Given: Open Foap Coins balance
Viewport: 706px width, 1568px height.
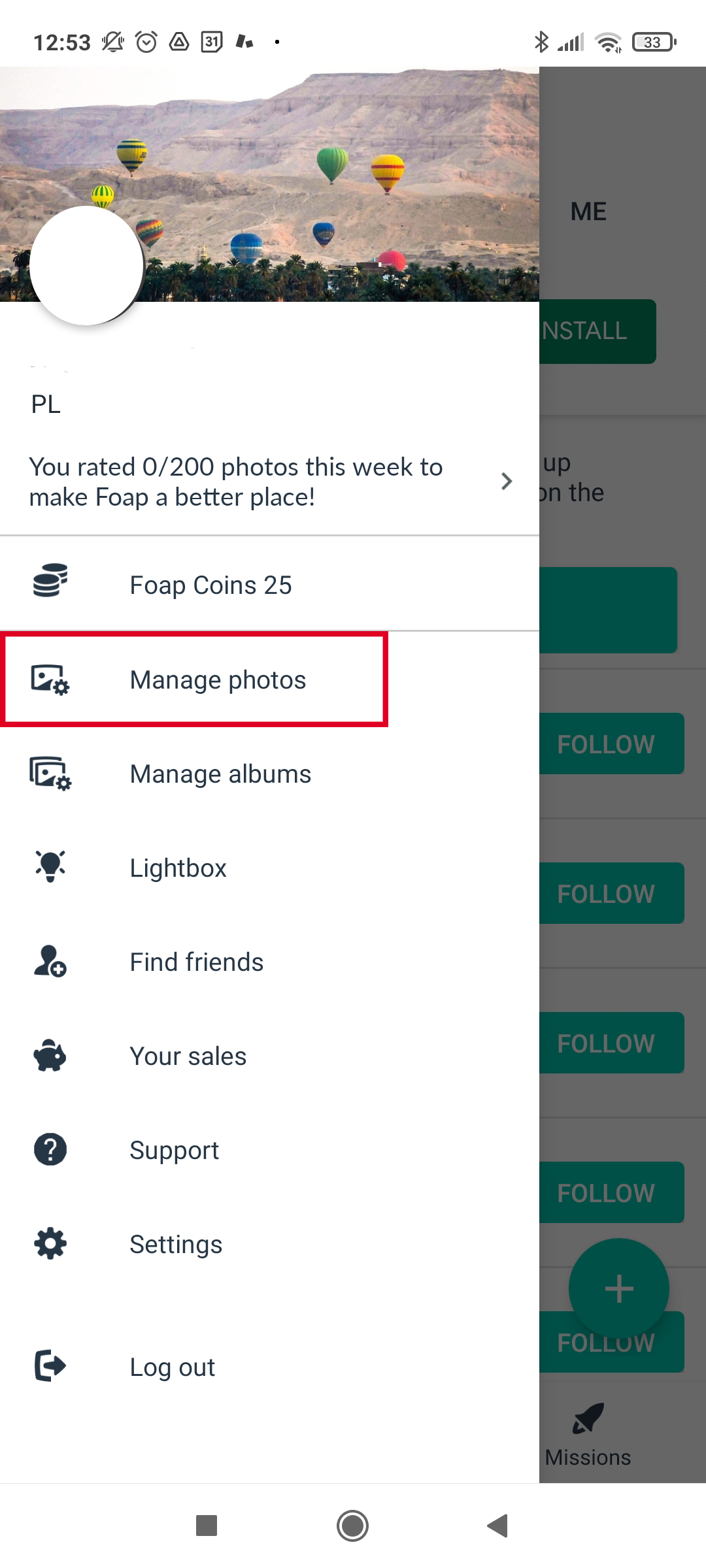Looking at the screenshot, I should click(x=269, y=584).
